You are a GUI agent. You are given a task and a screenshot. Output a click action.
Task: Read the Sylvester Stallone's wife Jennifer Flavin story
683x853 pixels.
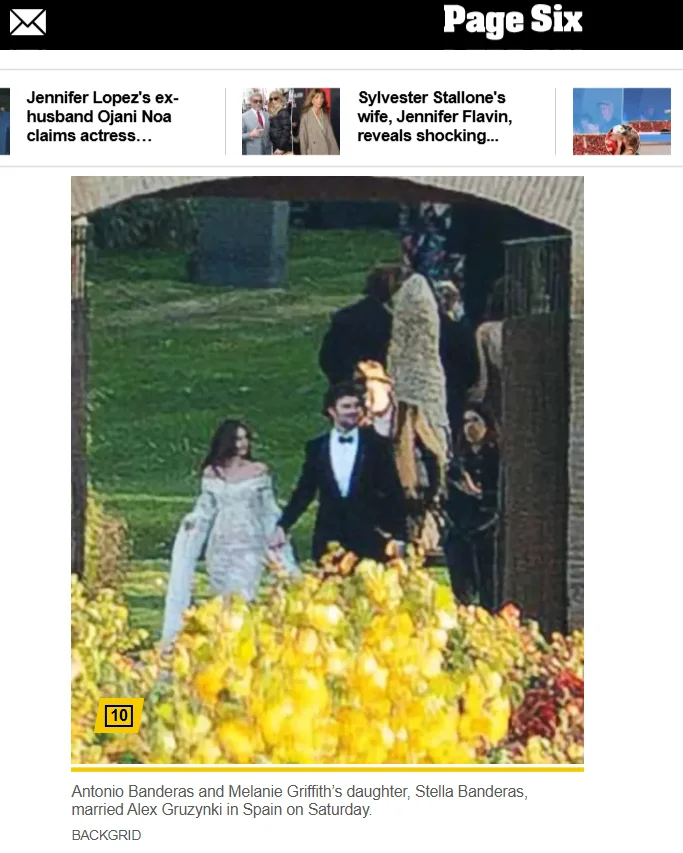[432, 117]
